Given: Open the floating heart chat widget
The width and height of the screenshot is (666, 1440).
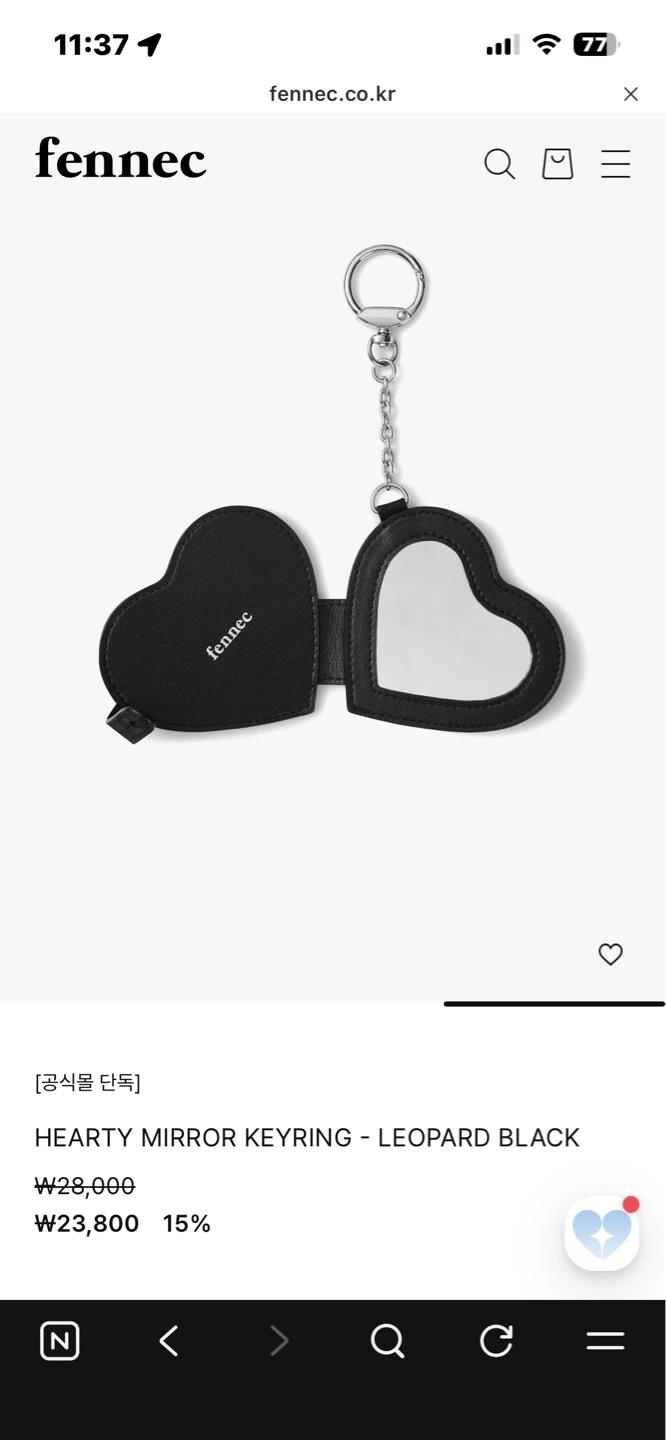Looking at the screenshot, I should coord(602,1233).
